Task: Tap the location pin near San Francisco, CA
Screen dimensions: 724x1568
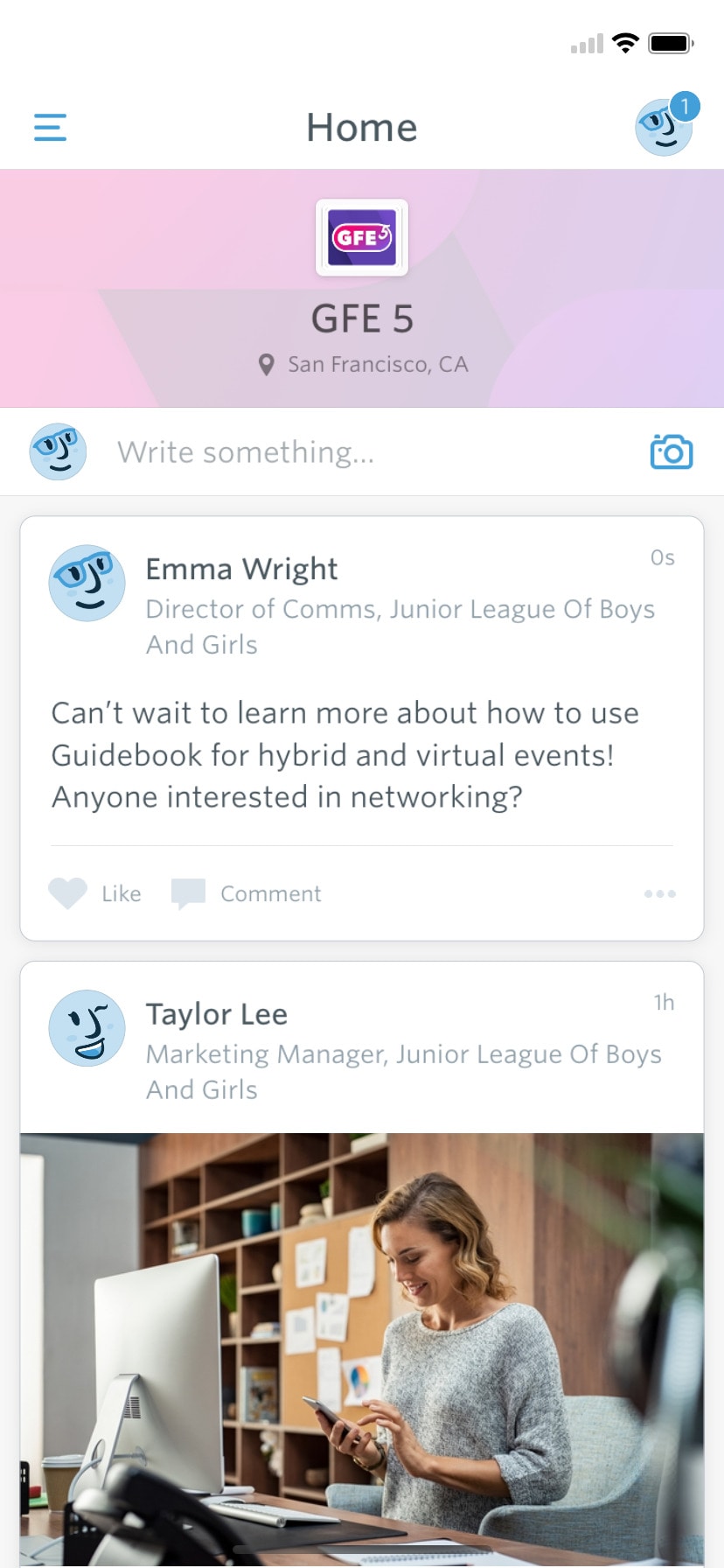Action: (x=268, y=363)
